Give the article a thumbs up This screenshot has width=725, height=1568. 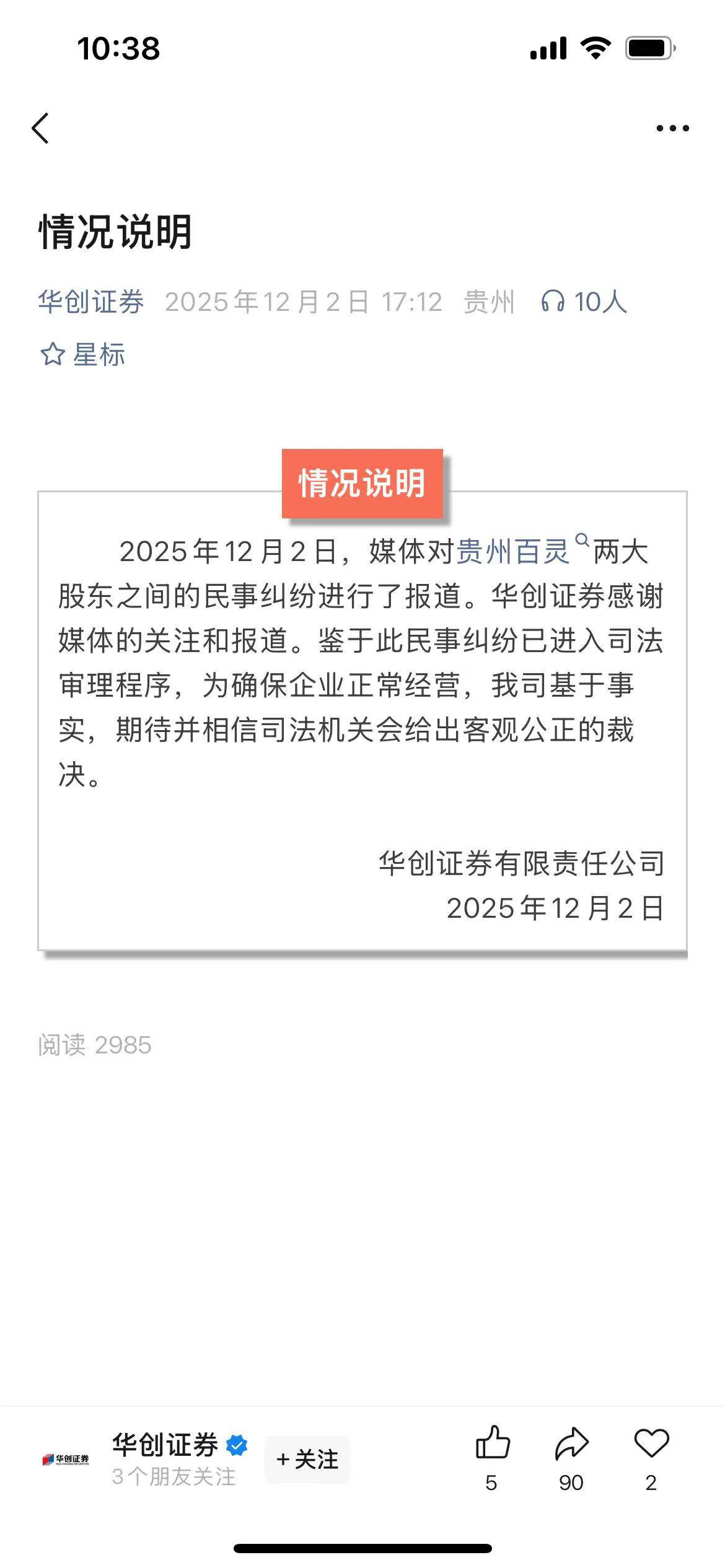[492, 1444]
